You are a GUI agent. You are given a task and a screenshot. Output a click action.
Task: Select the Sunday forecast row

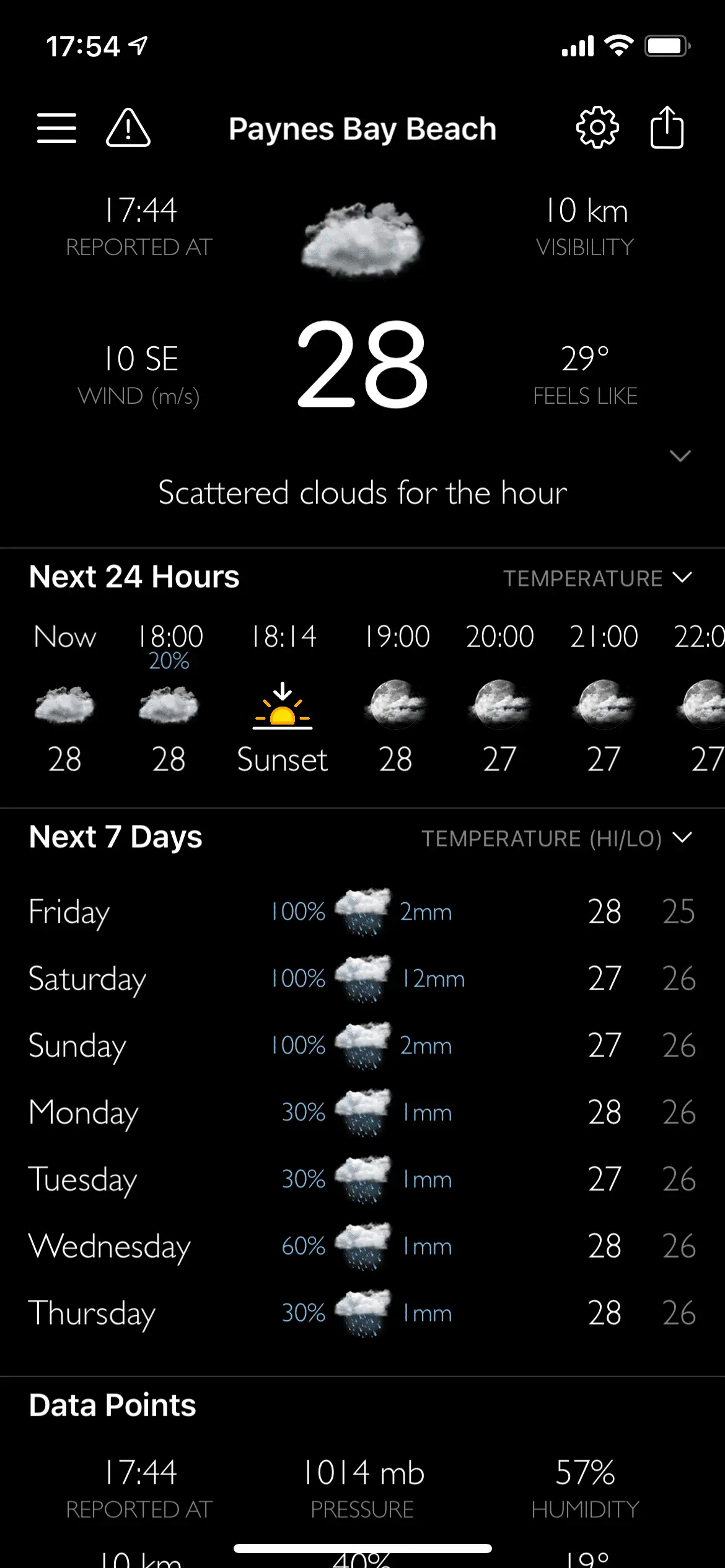(362, 1045)
